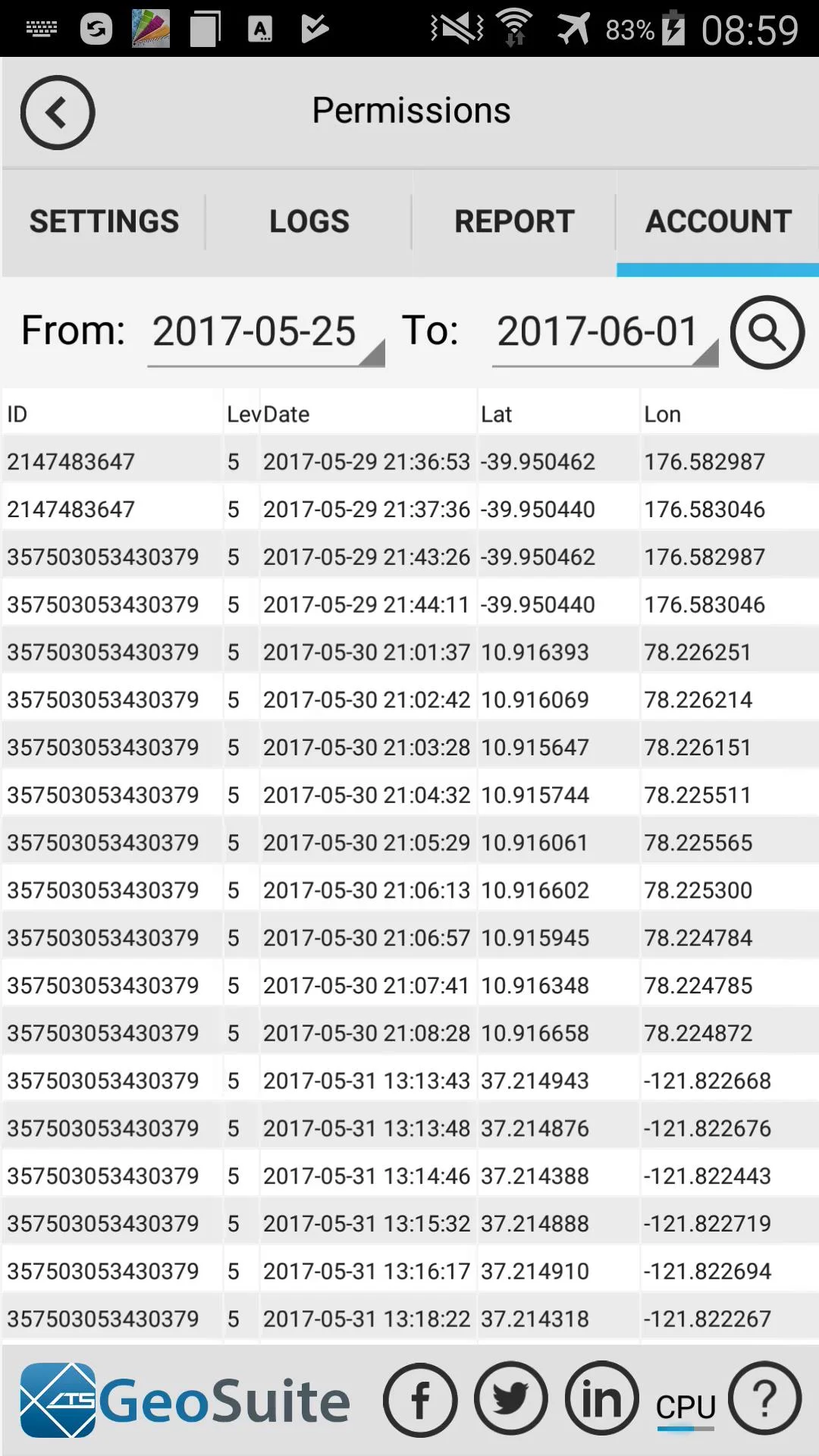Open the Facebook icon
This screenshot has height=1456, width=819.
click(x=420, y=1400)
